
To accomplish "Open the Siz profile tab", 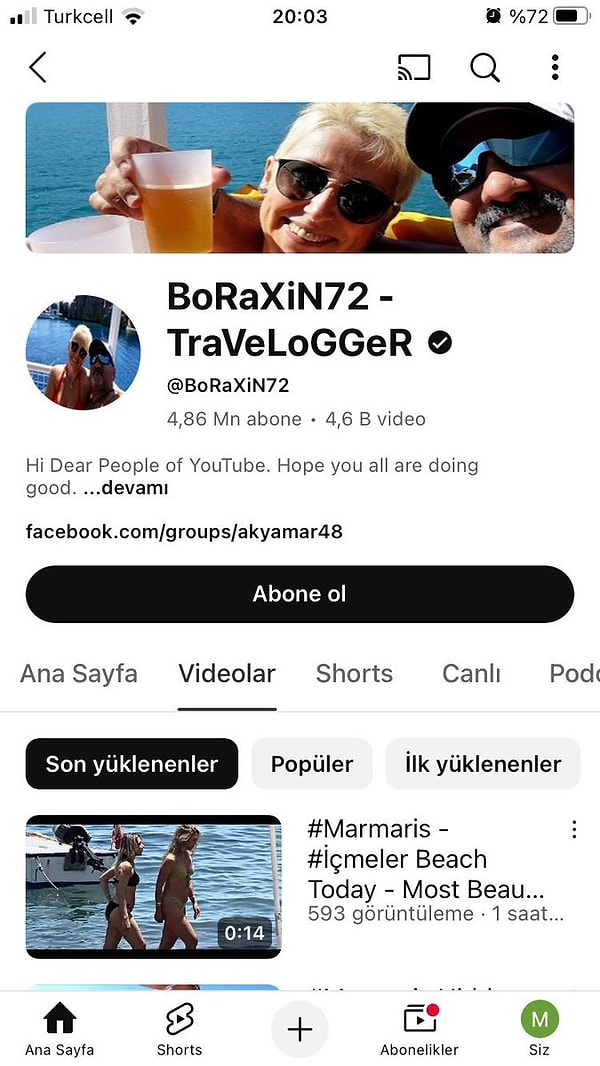I will [540, 1030].
